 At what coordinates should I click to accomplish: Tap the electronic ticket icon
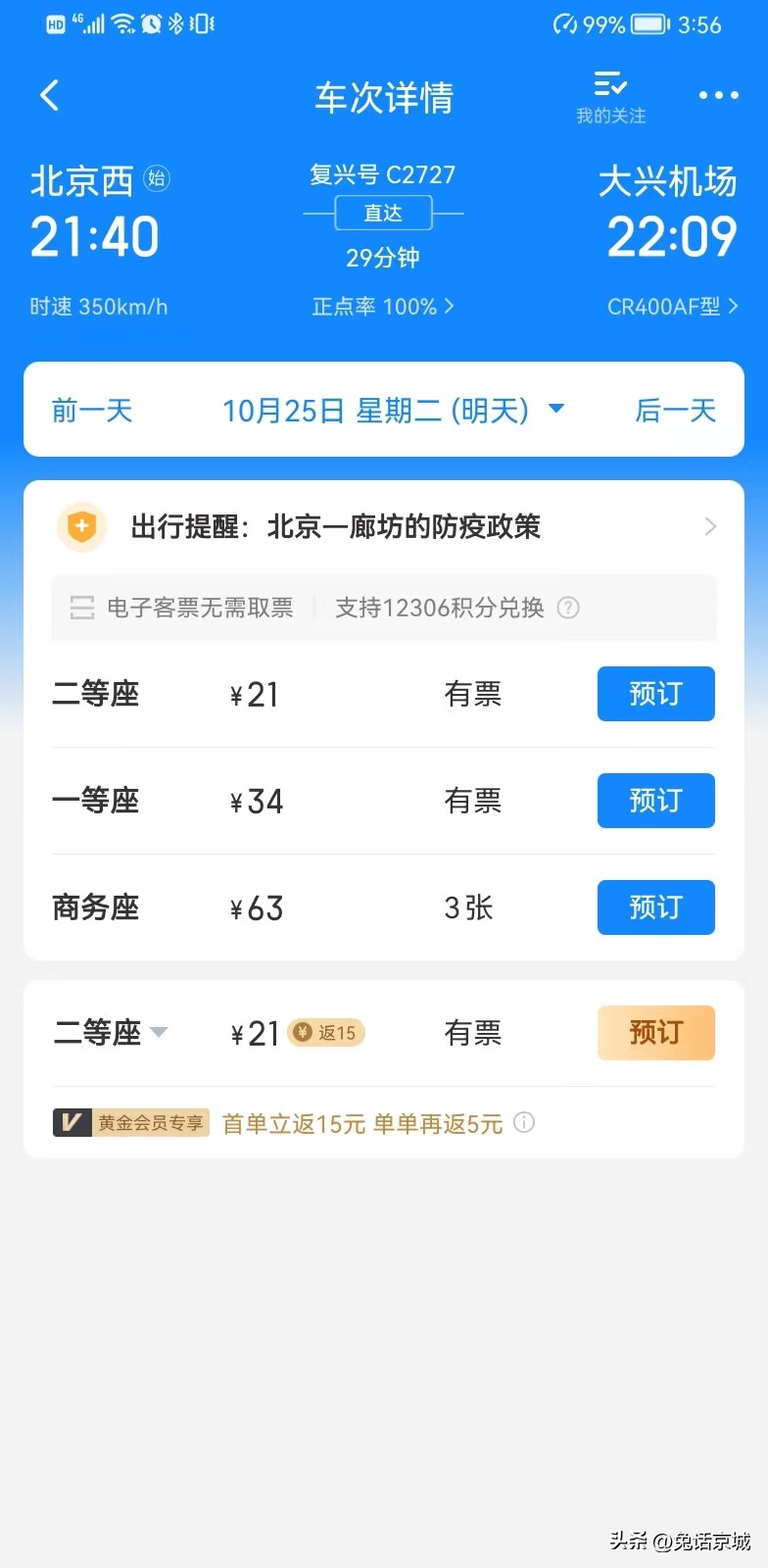click(82, 608)
